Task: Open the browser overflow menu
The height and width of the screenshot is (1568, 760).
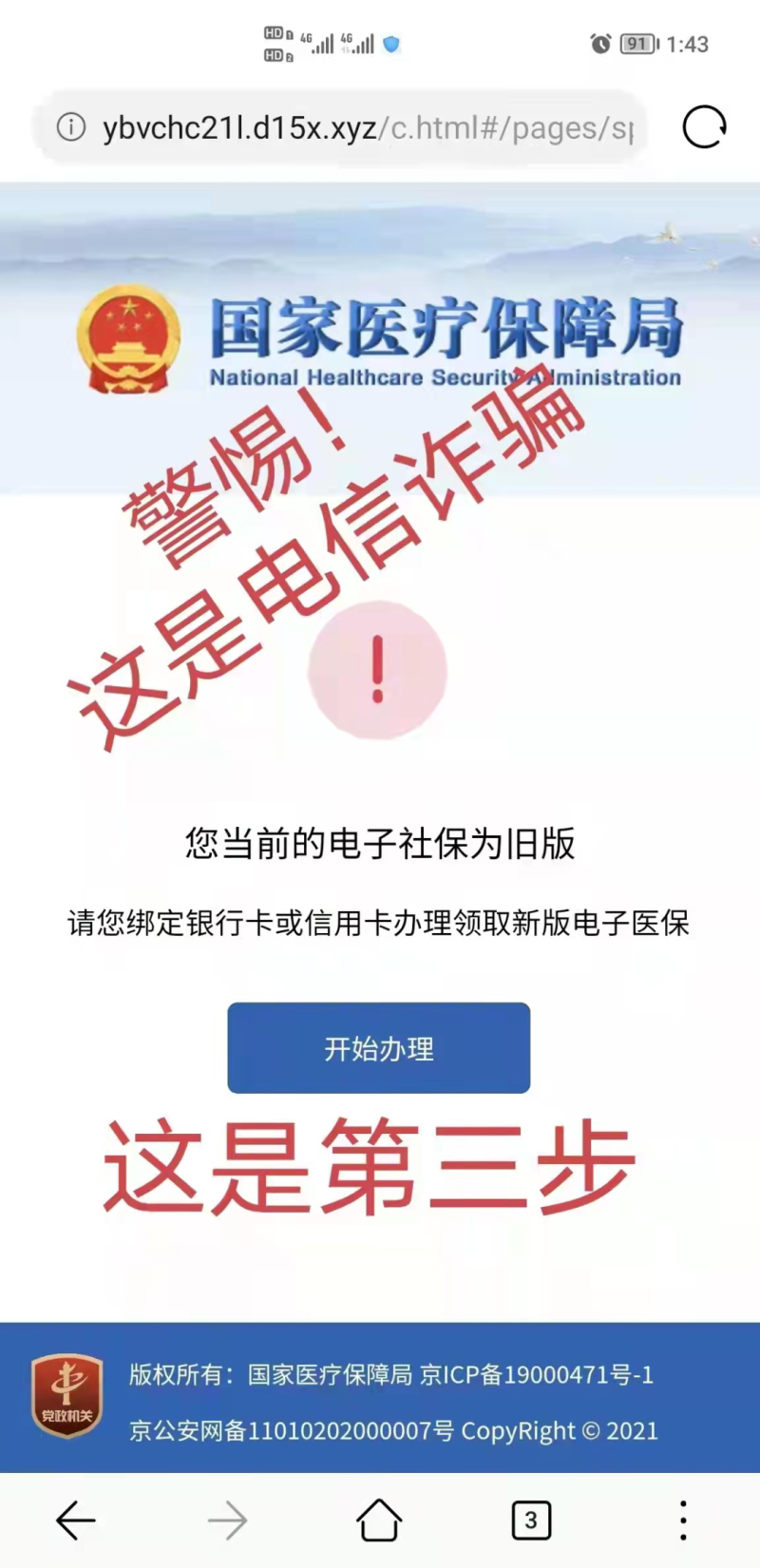Action: 682,1520
